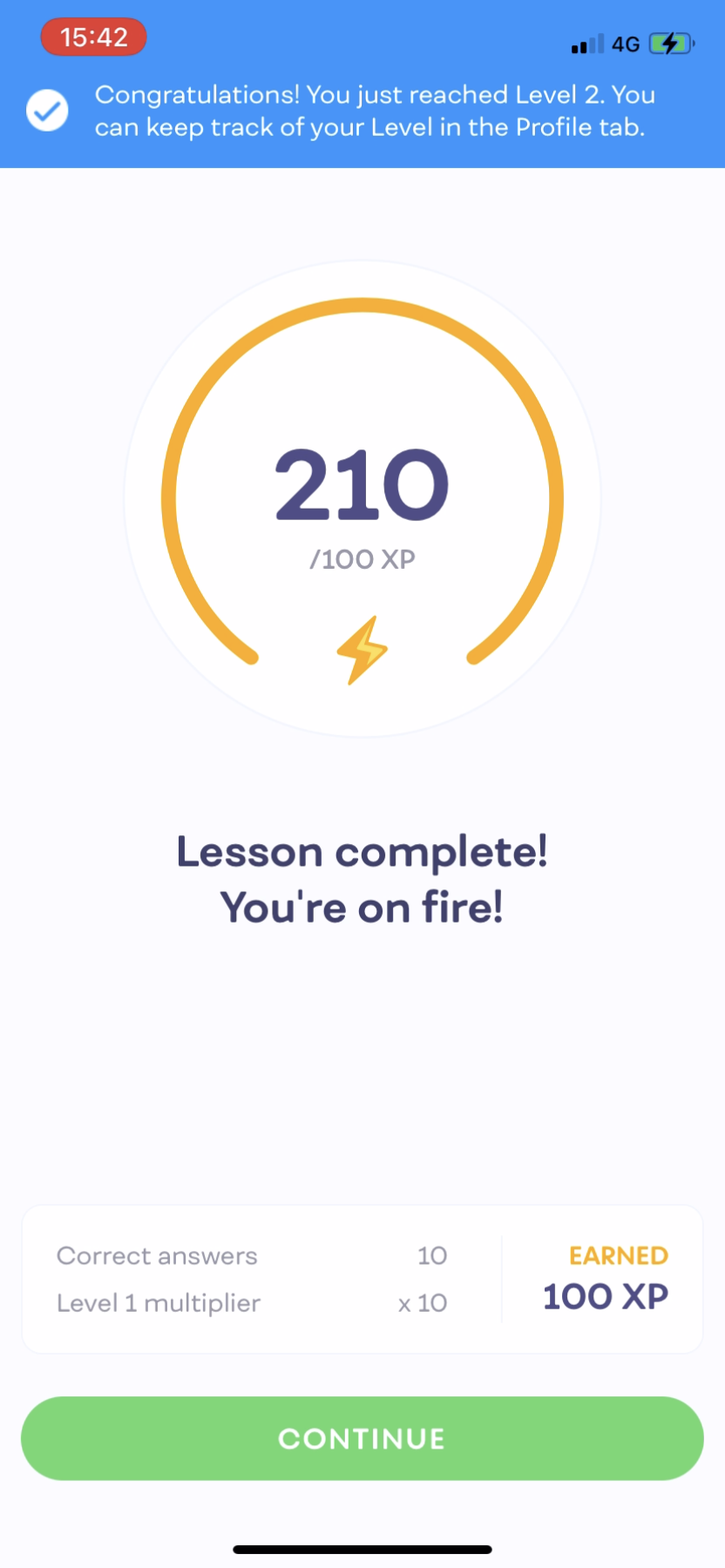The image size is (725, 1568).
Task: Tap the green Continue button
Action: 362,1438
